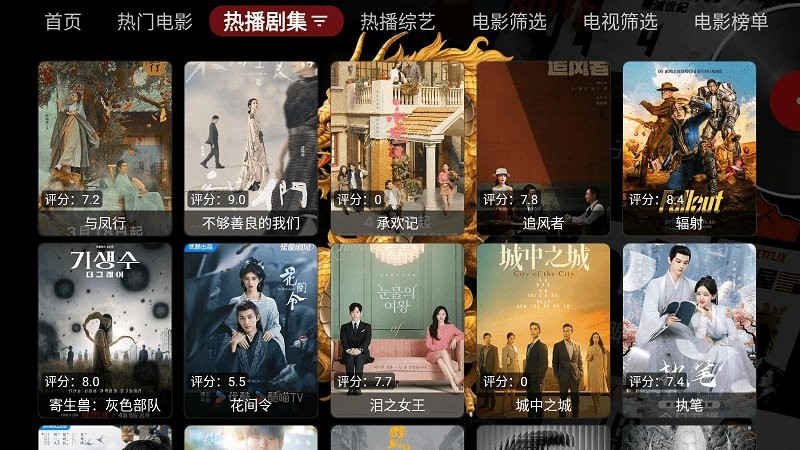View the show 泪之女王

(x=397, y=330)
